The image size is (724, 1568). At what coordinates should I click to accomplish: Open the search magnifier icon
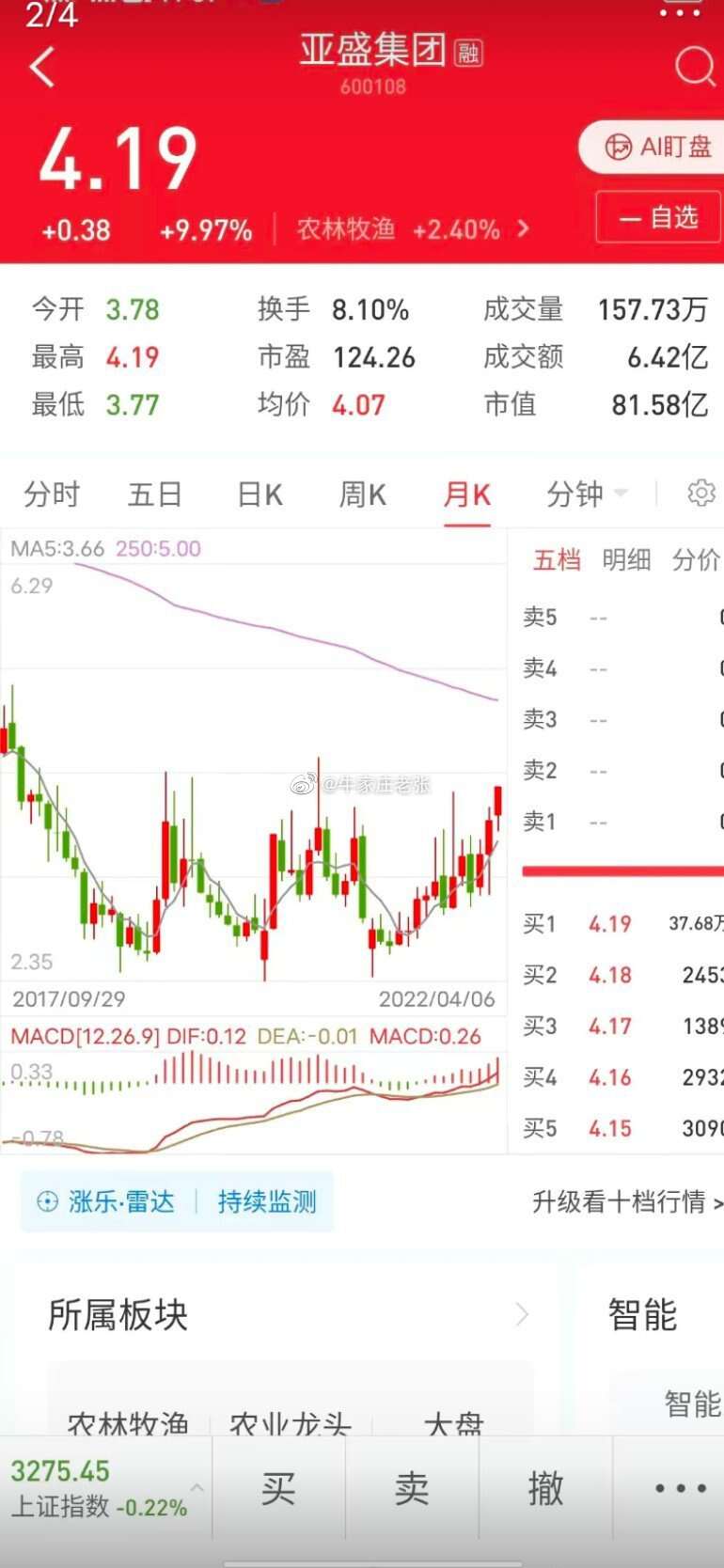pos(695,67)
